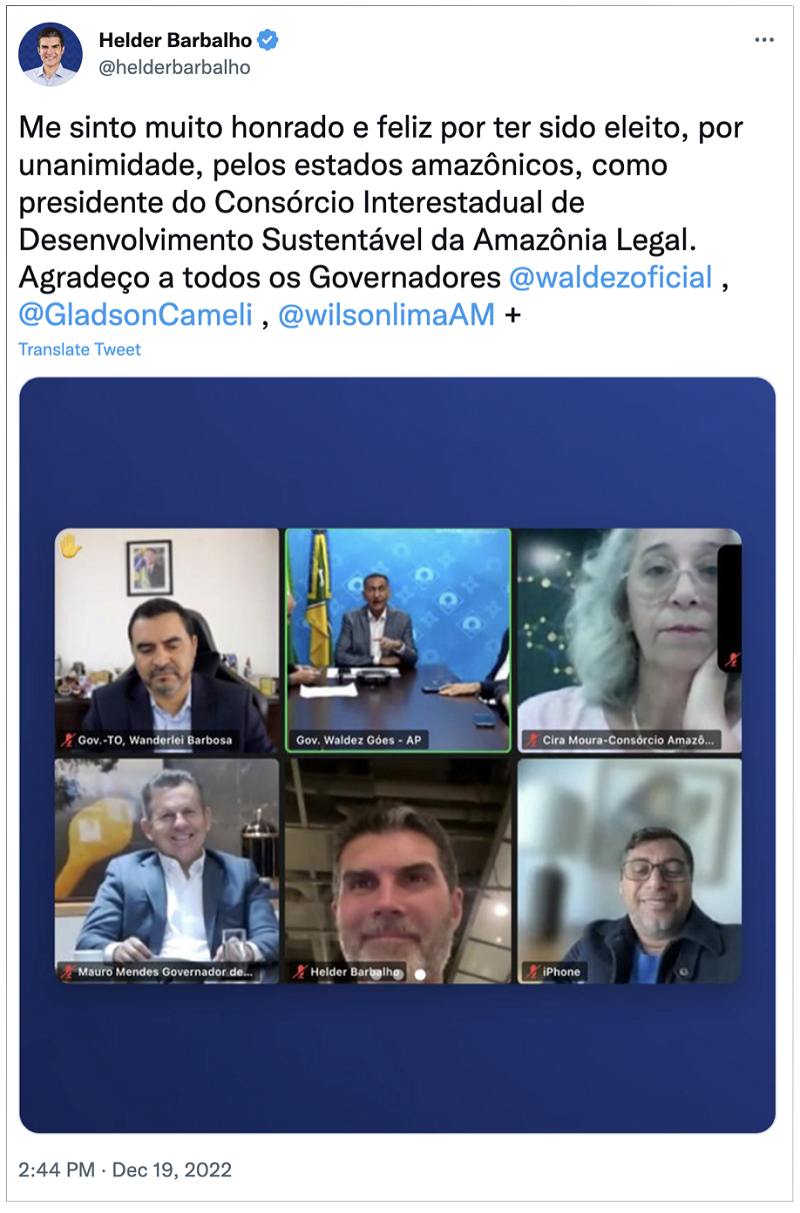The width and height of the screenshot is (800, 1213).
Task: Open the @GladsonCameli mention
Action: [x=135, y=314]
